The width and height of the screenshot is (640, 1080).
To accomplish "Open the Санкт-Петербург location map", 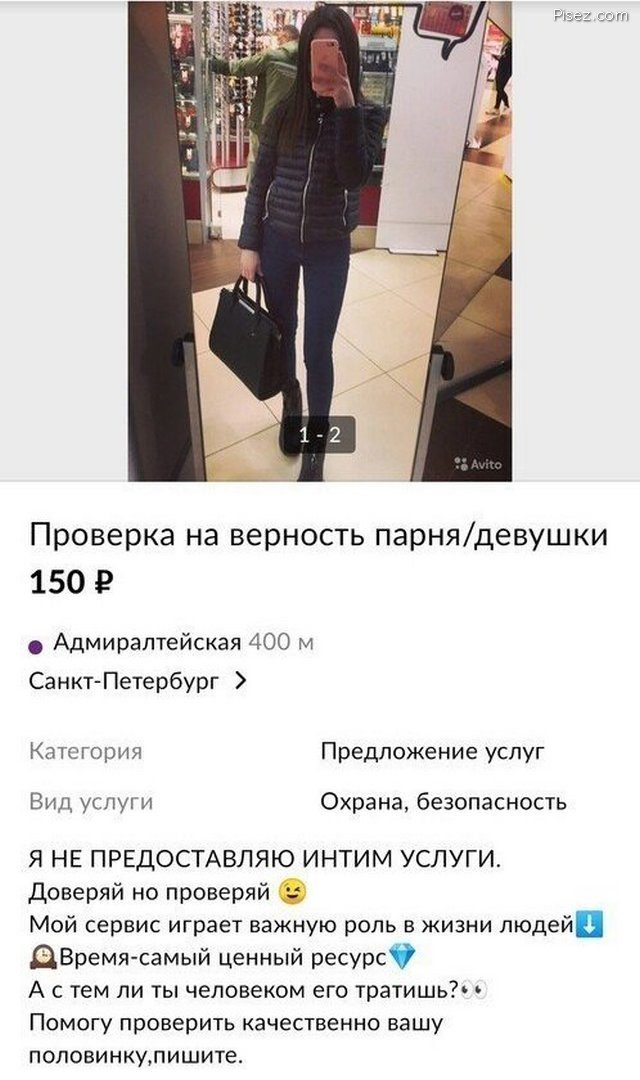I will pyautogui.click(x=138, y=682).
